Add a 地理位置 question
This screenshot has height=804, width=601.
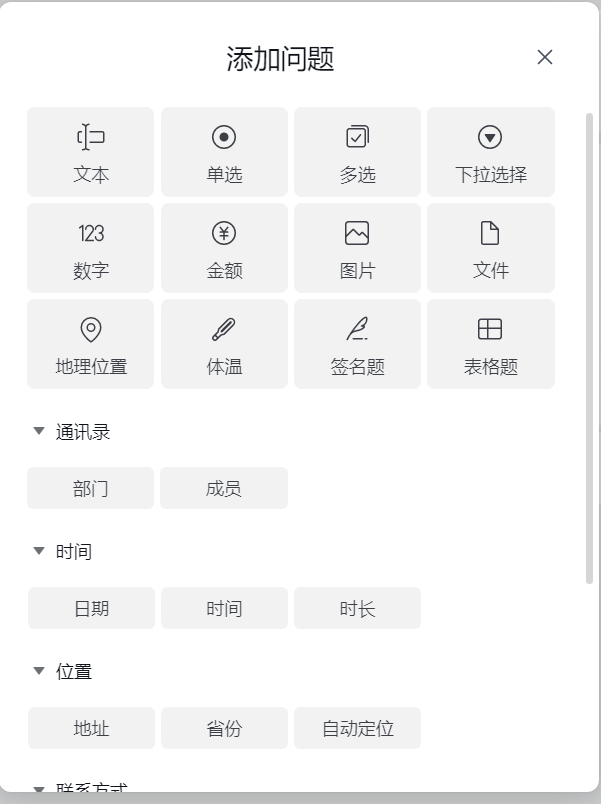click(x=90, y=344)
